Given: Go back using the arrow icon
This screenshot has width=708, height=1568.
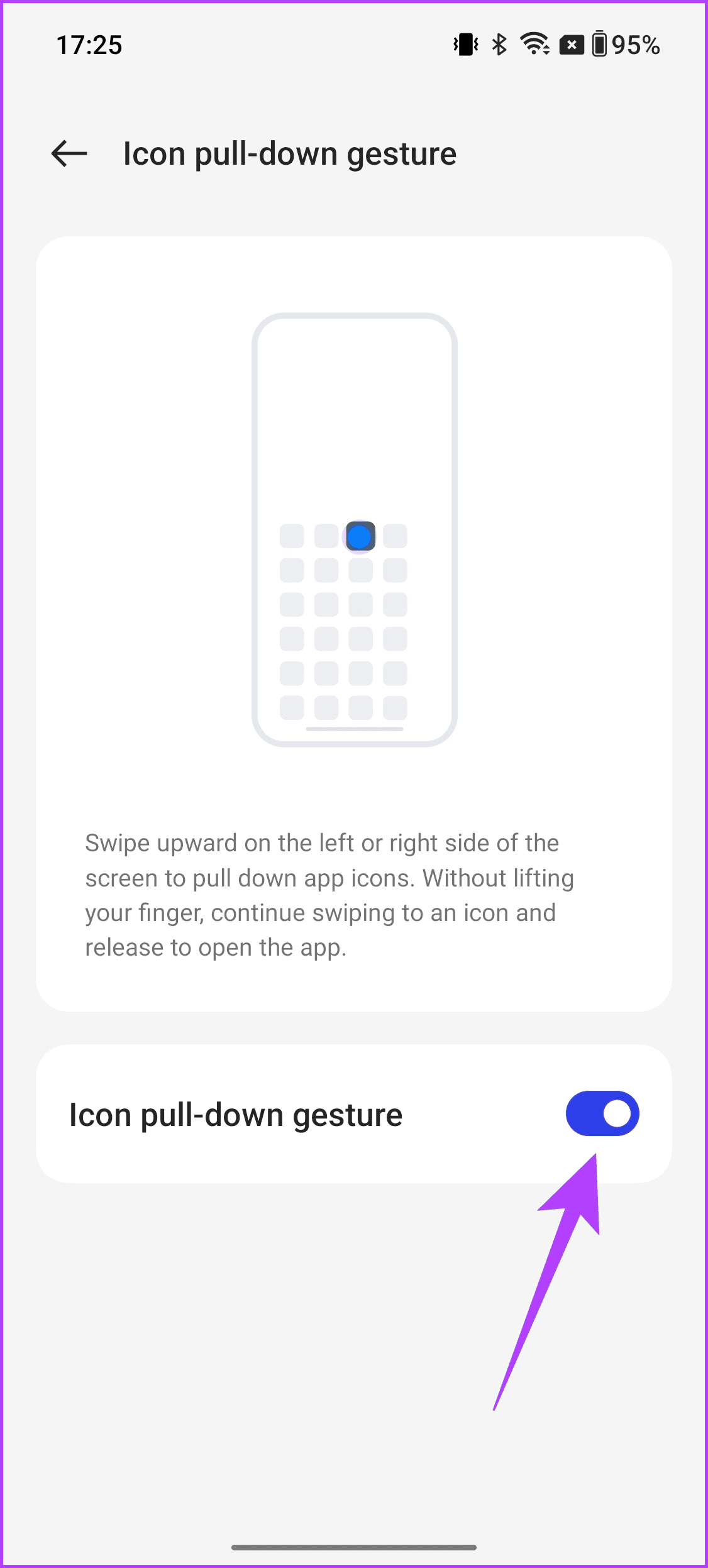Looking at the screenshot, I should point(69,154).
